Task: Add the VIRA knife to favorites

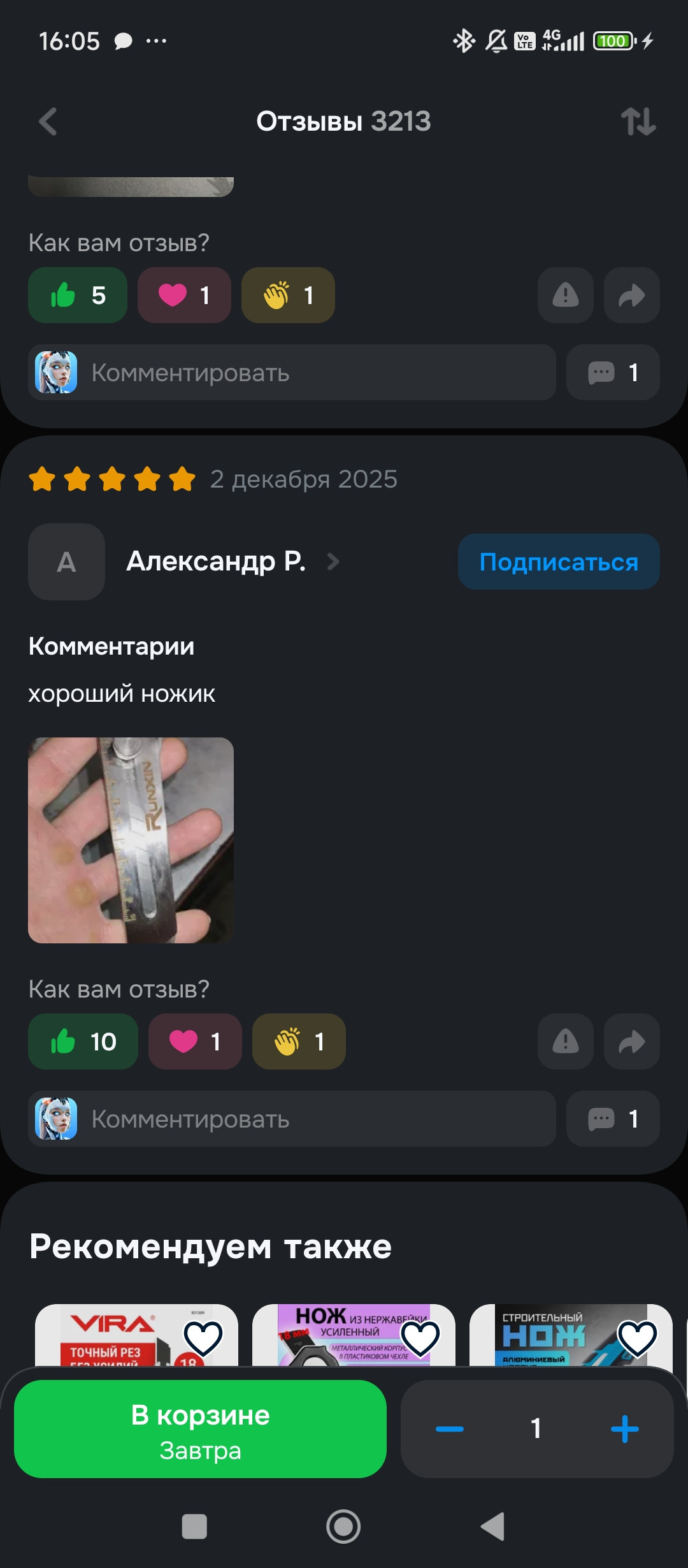Action: (203, 1337)
